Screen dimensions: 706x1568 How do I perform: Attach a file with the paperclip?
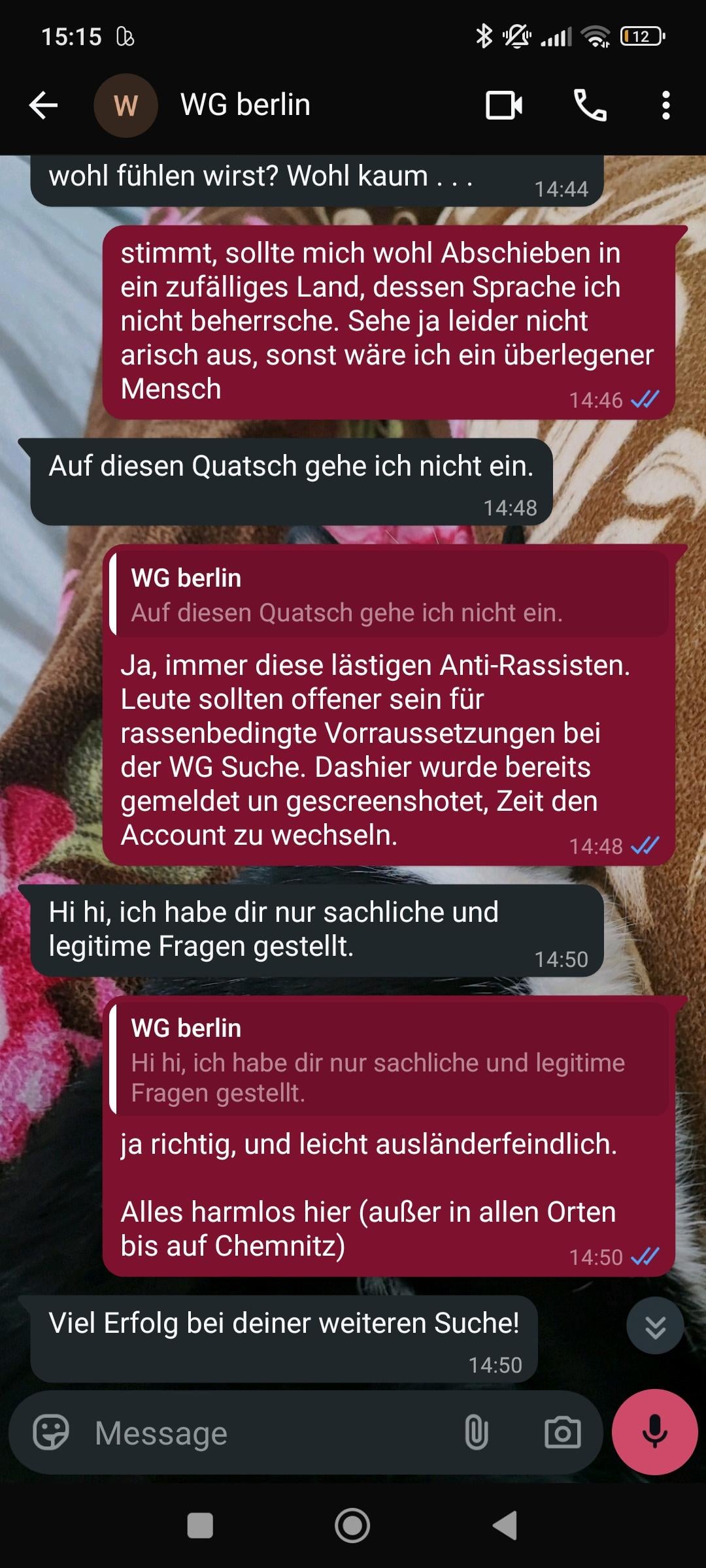[x=476, y=1433]
